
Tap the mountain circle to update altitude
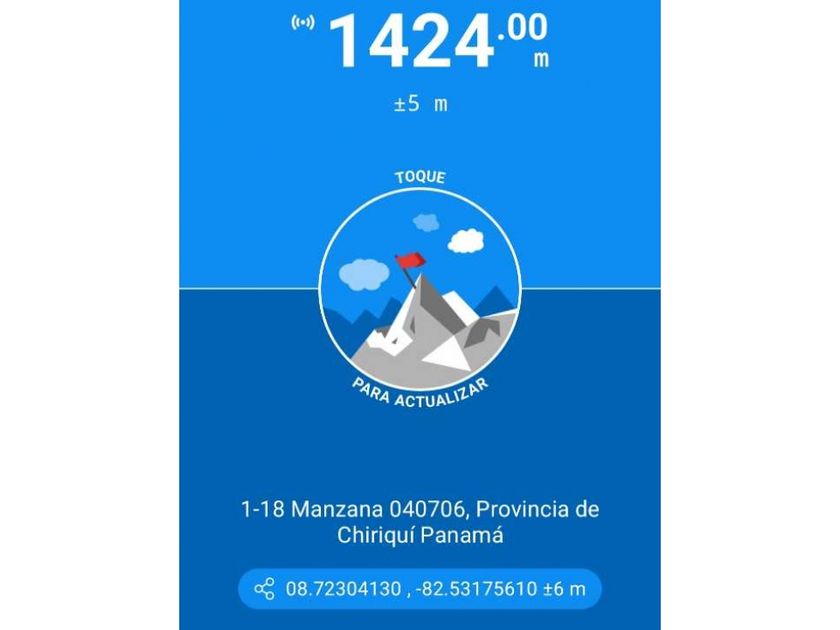click(420, 289)
